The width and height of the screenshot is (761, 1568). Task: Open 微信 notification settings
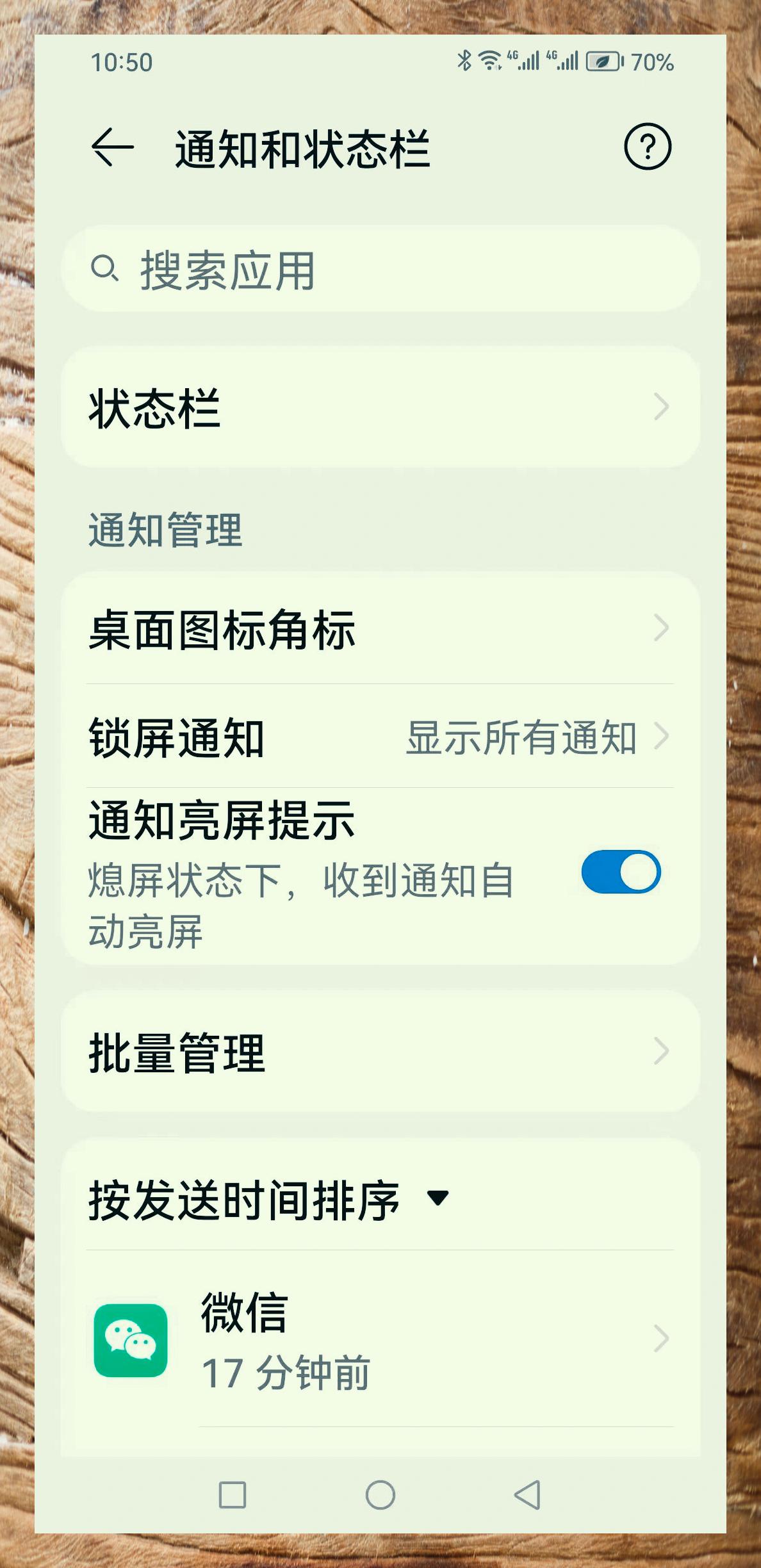tap(380, 1340)
